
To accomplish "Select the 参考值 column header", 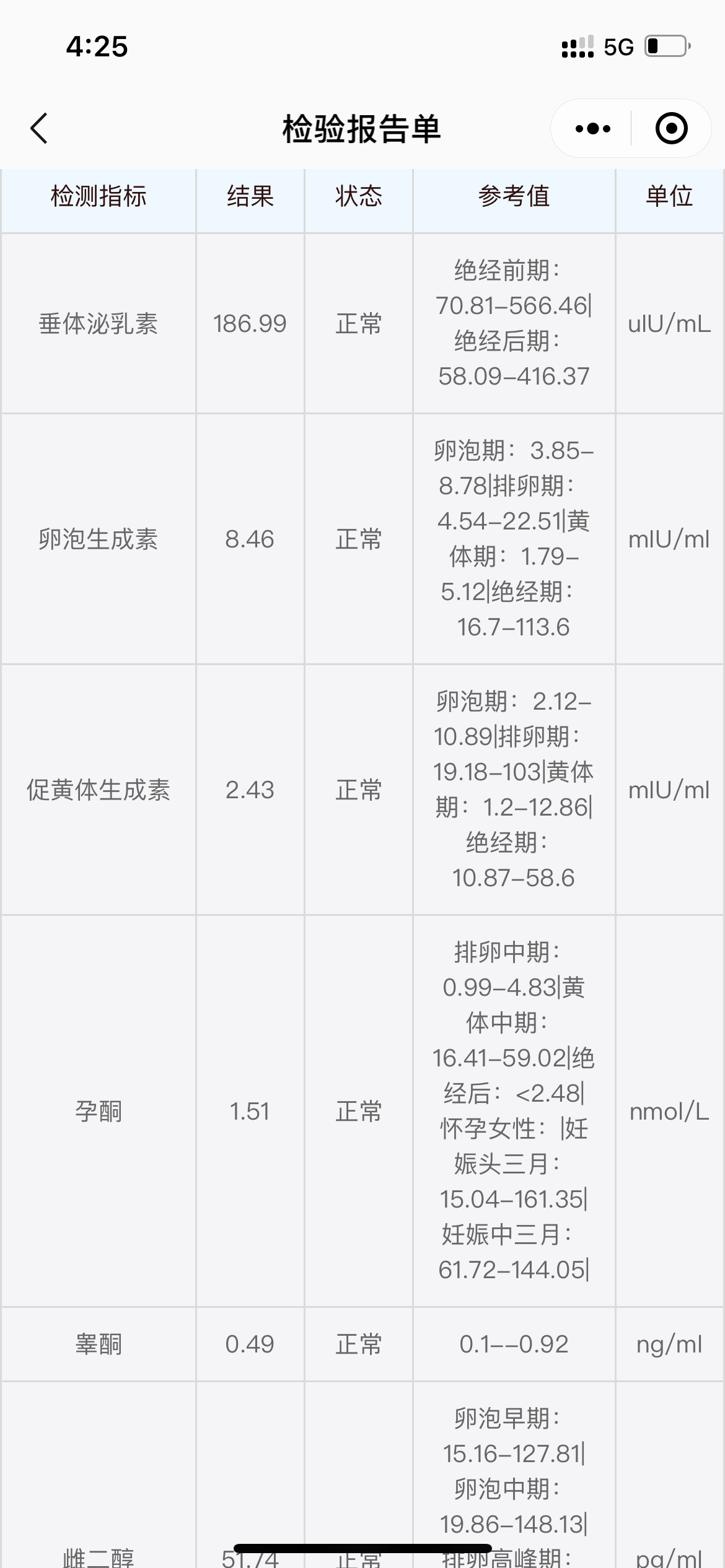I will click(x=513, y=198).
